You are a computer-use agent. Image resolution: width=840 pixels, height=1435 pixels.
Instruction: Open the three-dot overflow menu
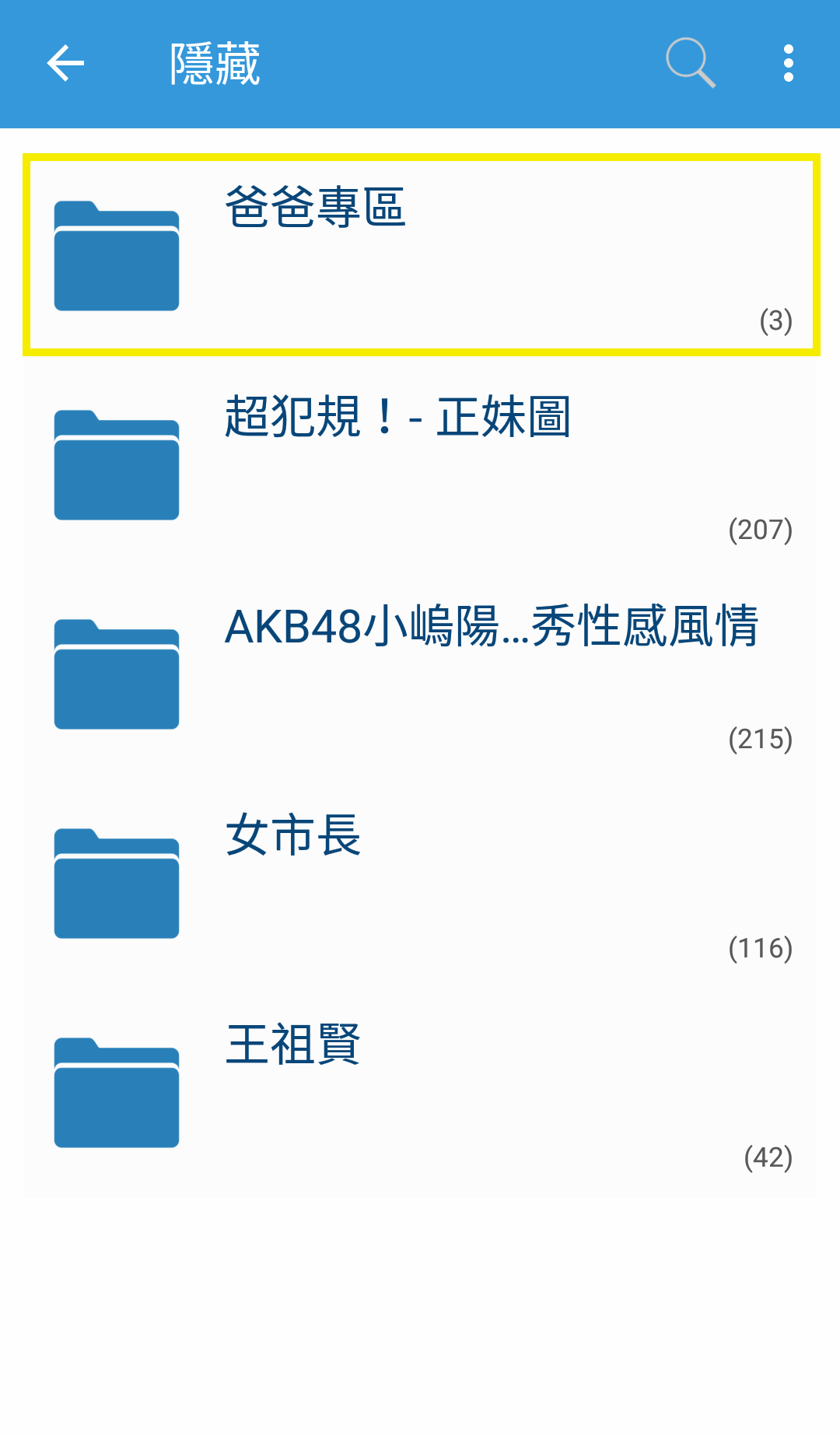789,63
